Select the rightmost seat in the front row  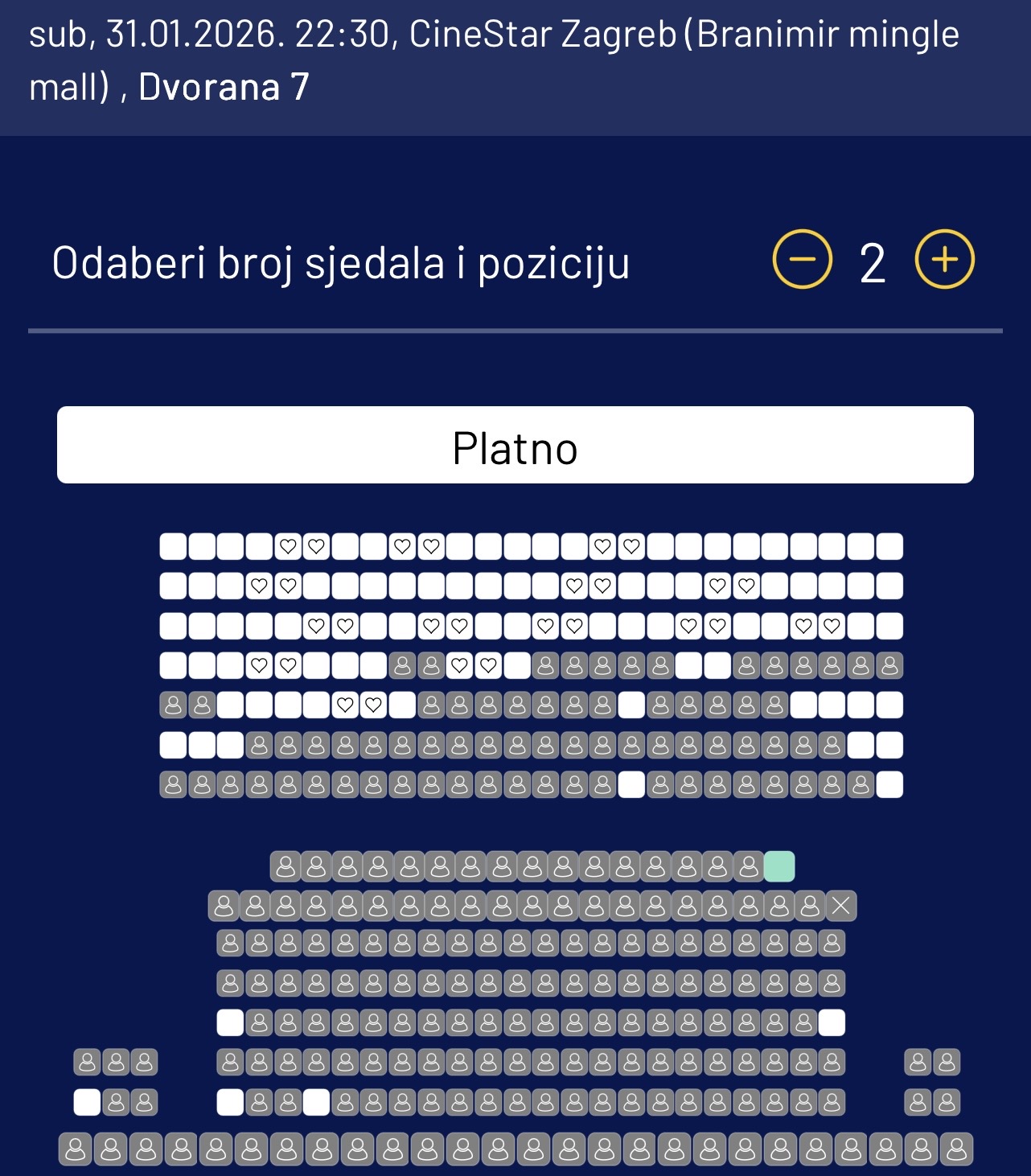889,547
